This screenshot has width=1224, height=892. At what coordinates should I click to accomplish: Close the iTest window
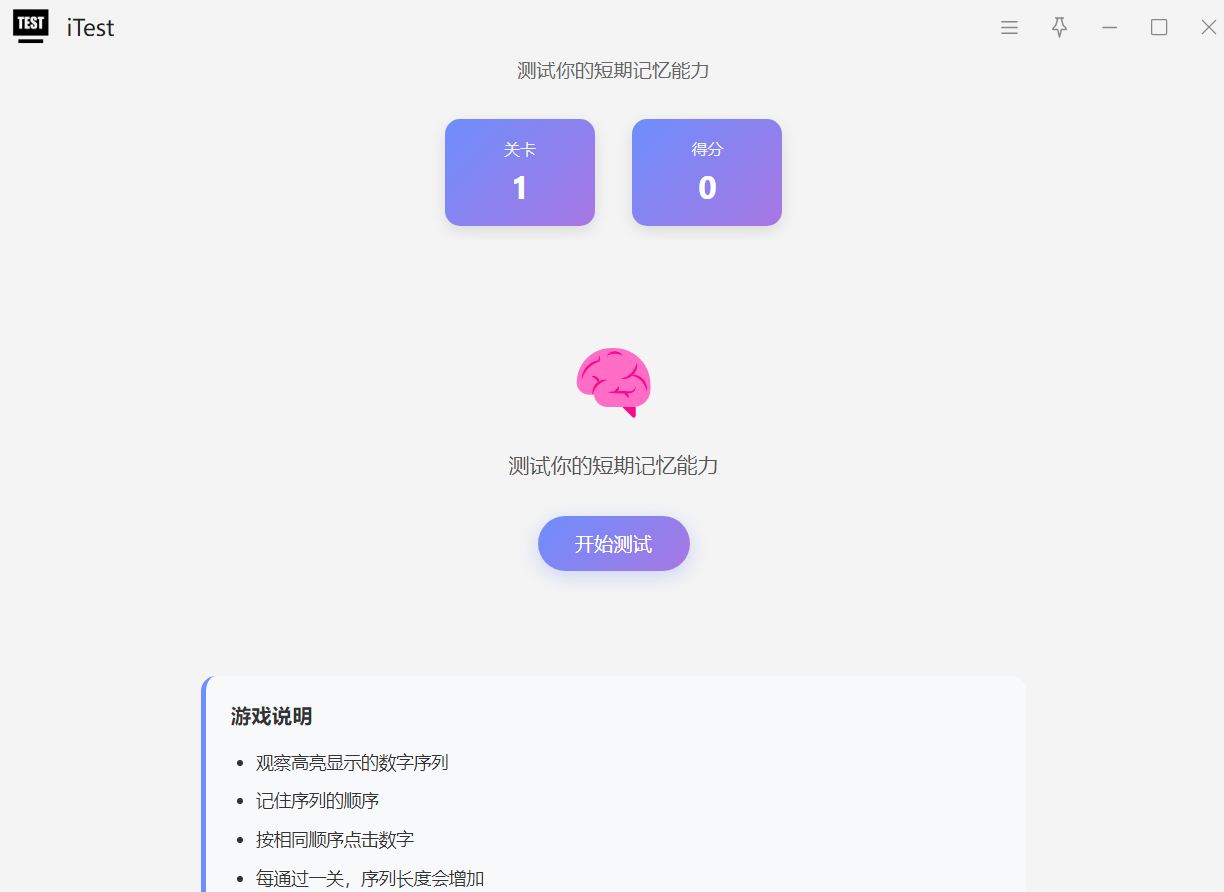pos(1208,28)
